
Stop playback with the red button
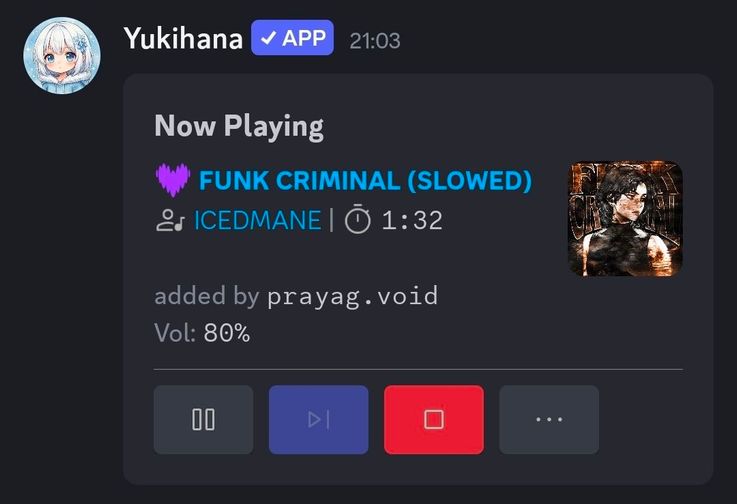pyautogui.click(x=433, y=420)
